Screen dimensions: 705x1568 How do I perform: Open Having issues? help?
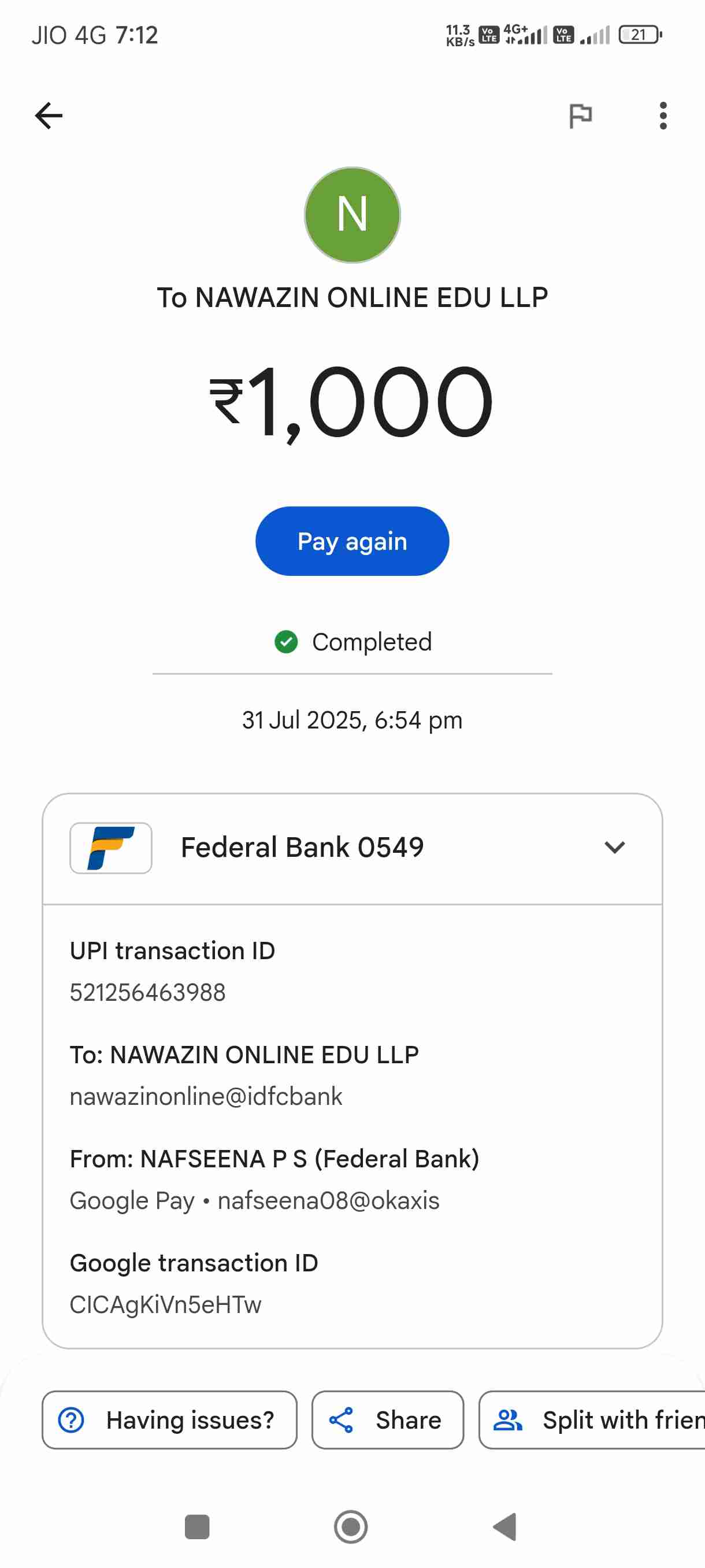tap(169, 1420)
